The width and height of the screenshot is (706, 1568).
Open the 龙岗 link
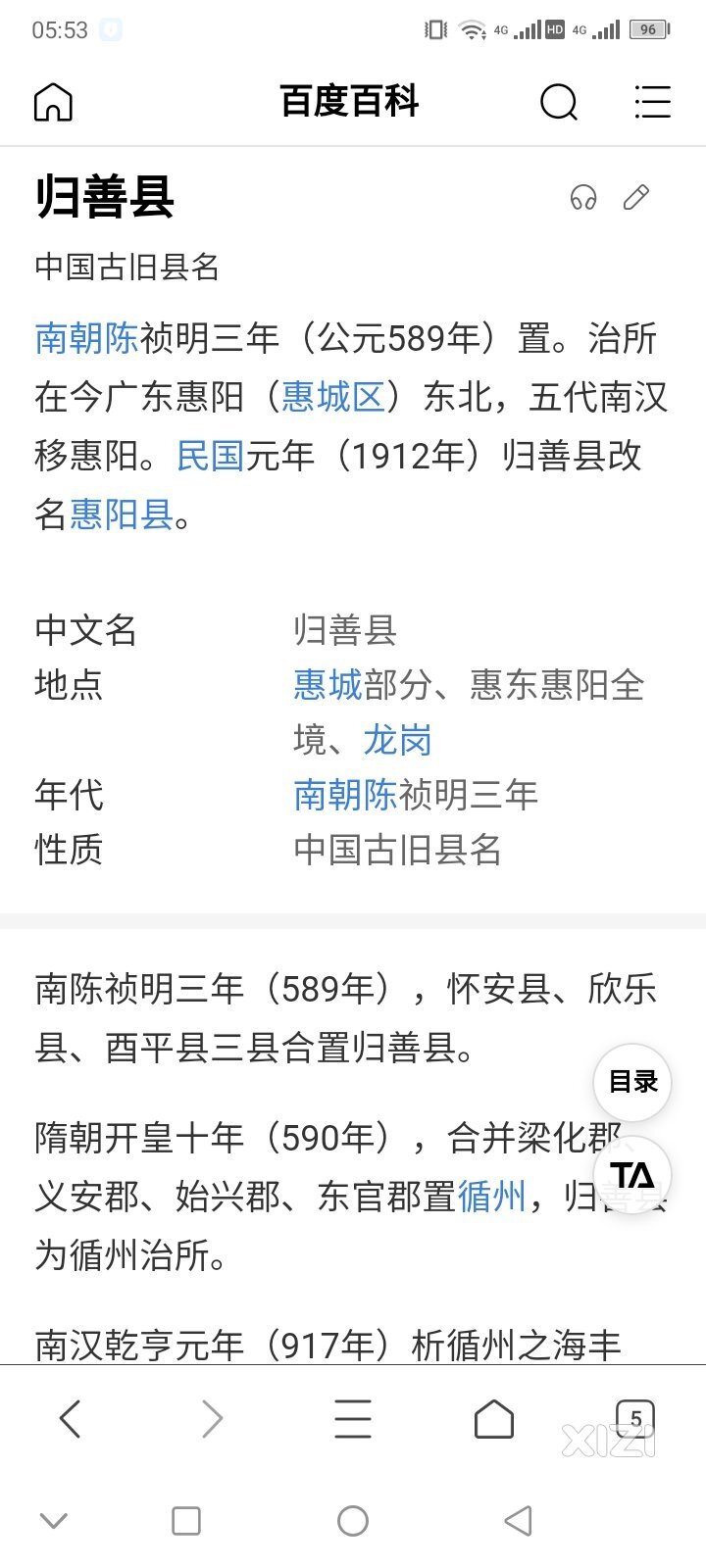(x=397, y=740)
